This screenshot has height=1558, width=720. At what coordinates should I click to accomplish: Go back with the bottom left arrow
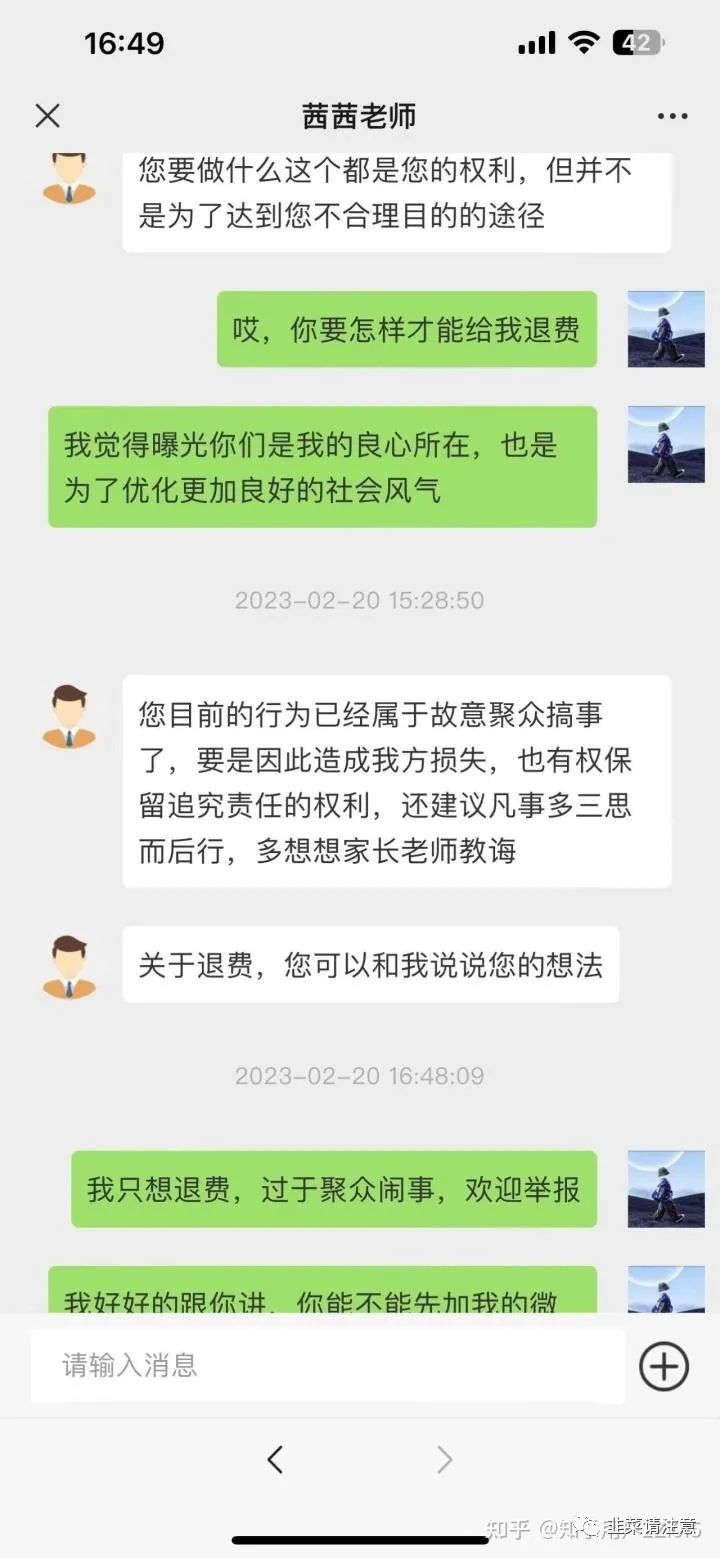(275, 1460)
